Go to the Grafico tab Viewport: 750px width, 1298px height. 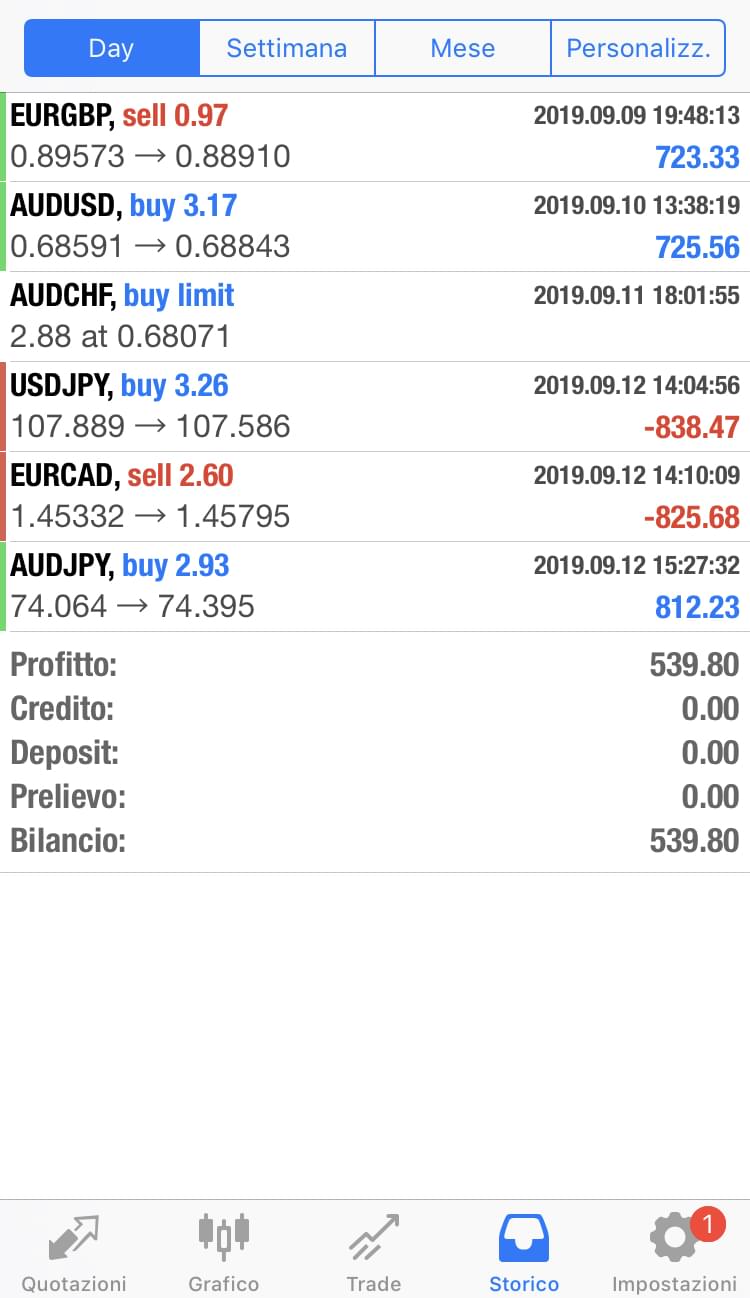[224, 1250]
